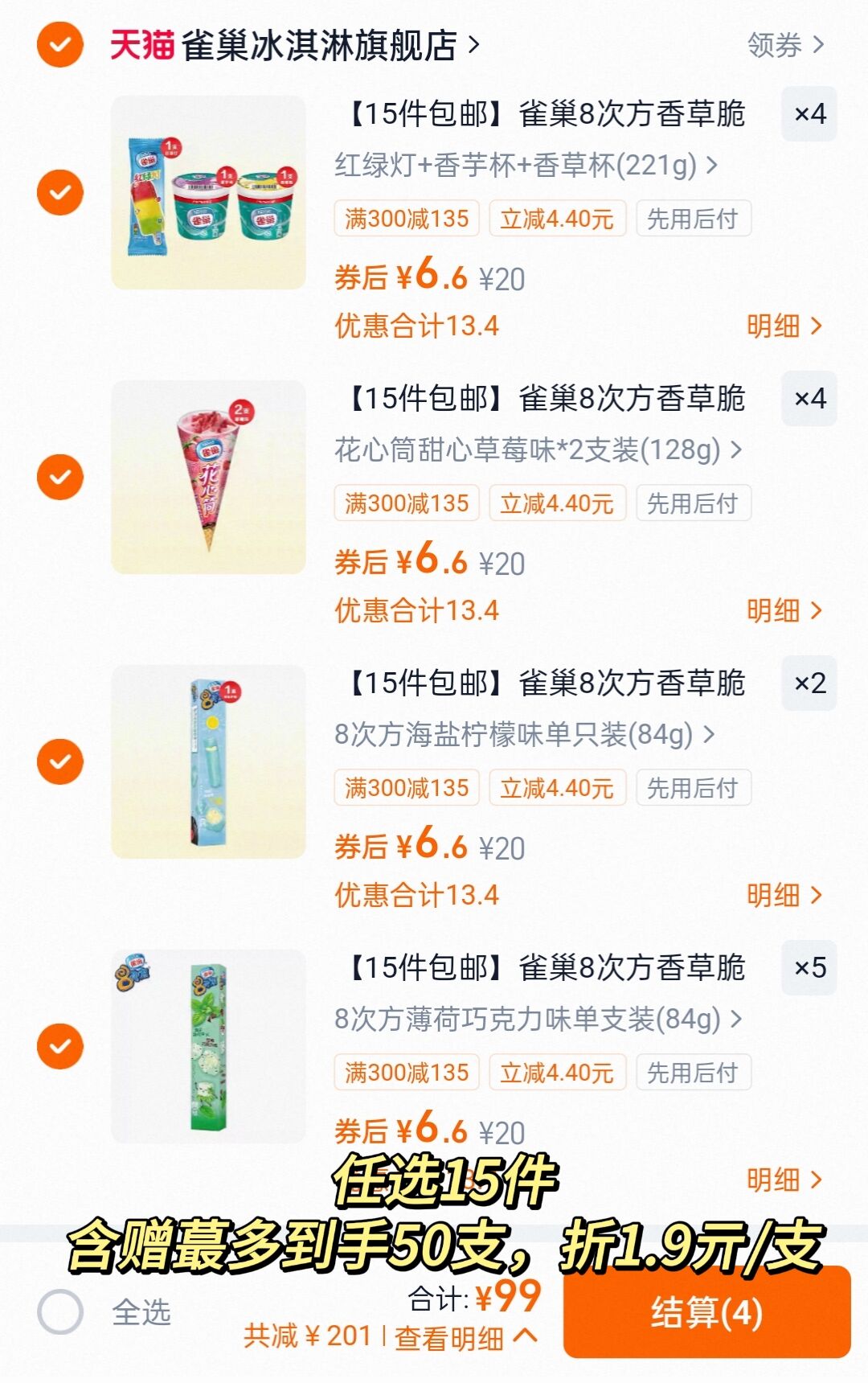Change the 红绿灯+香芋杯+香草杯(221g) variant

pyautogui.click(x=526, y=166)
